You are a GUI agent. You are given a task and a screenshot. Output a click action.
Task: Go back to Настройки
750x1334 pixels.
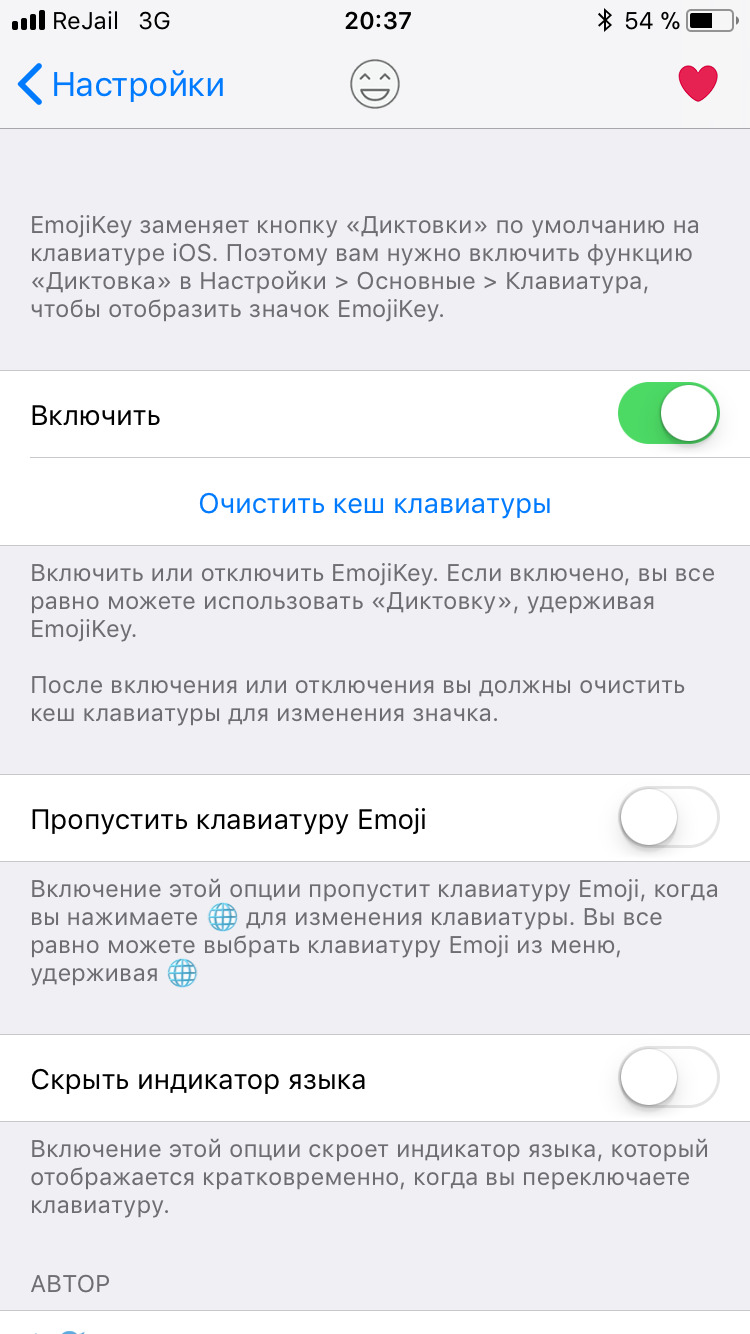[x=121, y=85]
